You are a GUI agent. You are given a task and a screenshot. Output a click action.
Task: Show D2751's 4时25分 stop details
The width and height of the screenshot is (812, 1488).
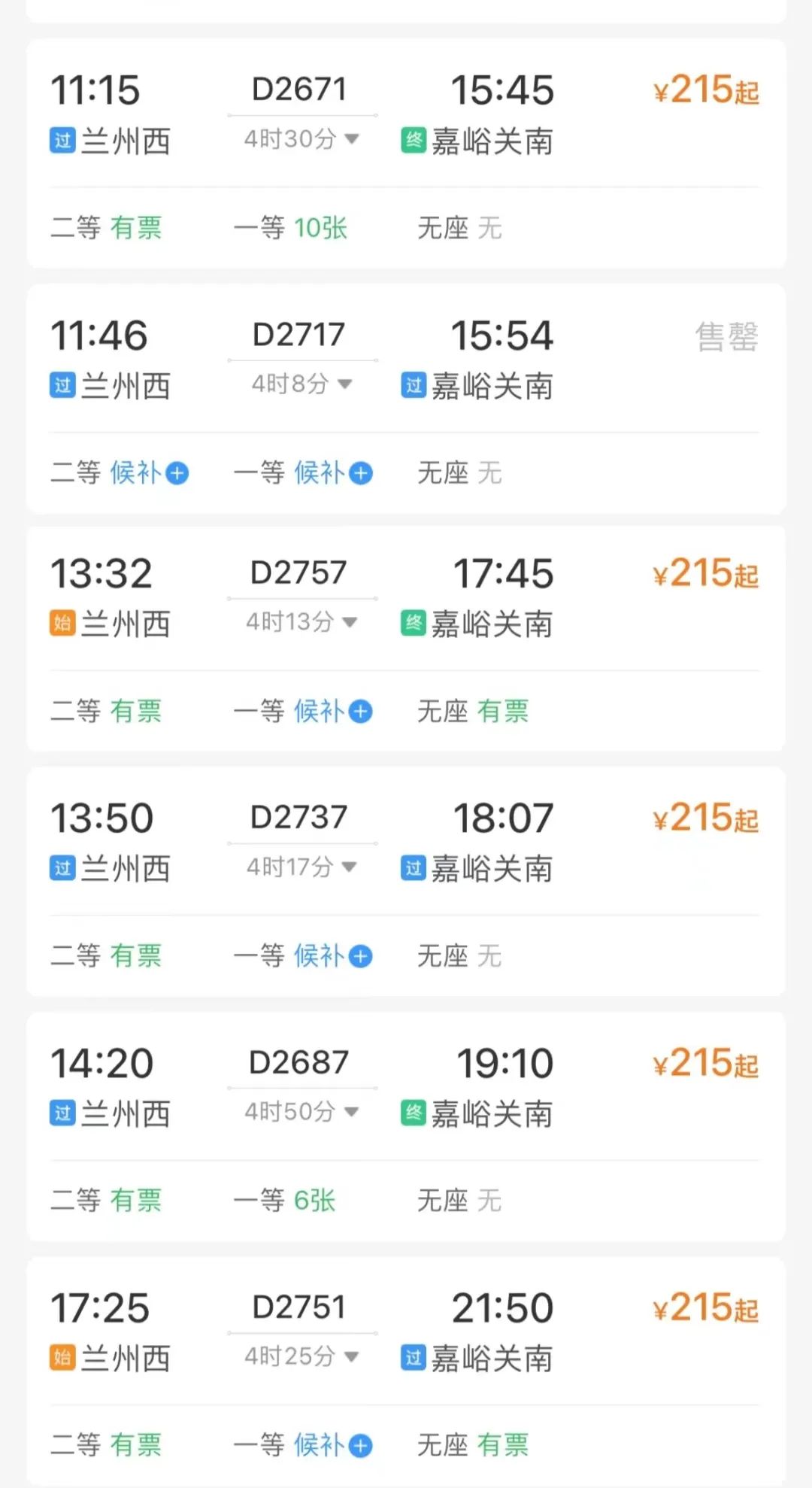(x=301, y=1357)
